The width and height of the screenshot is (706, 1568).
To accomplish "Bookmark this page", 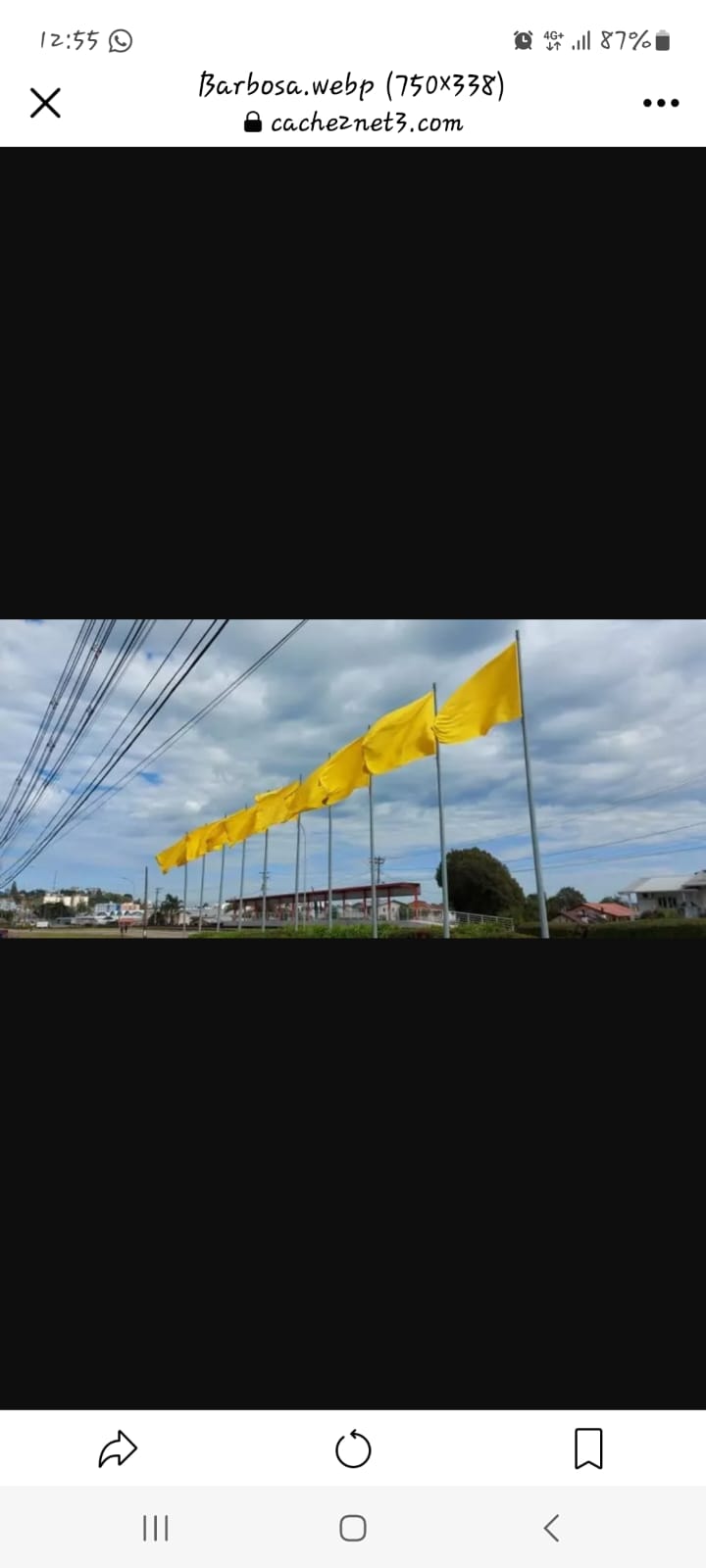I will click(588, 1449).
